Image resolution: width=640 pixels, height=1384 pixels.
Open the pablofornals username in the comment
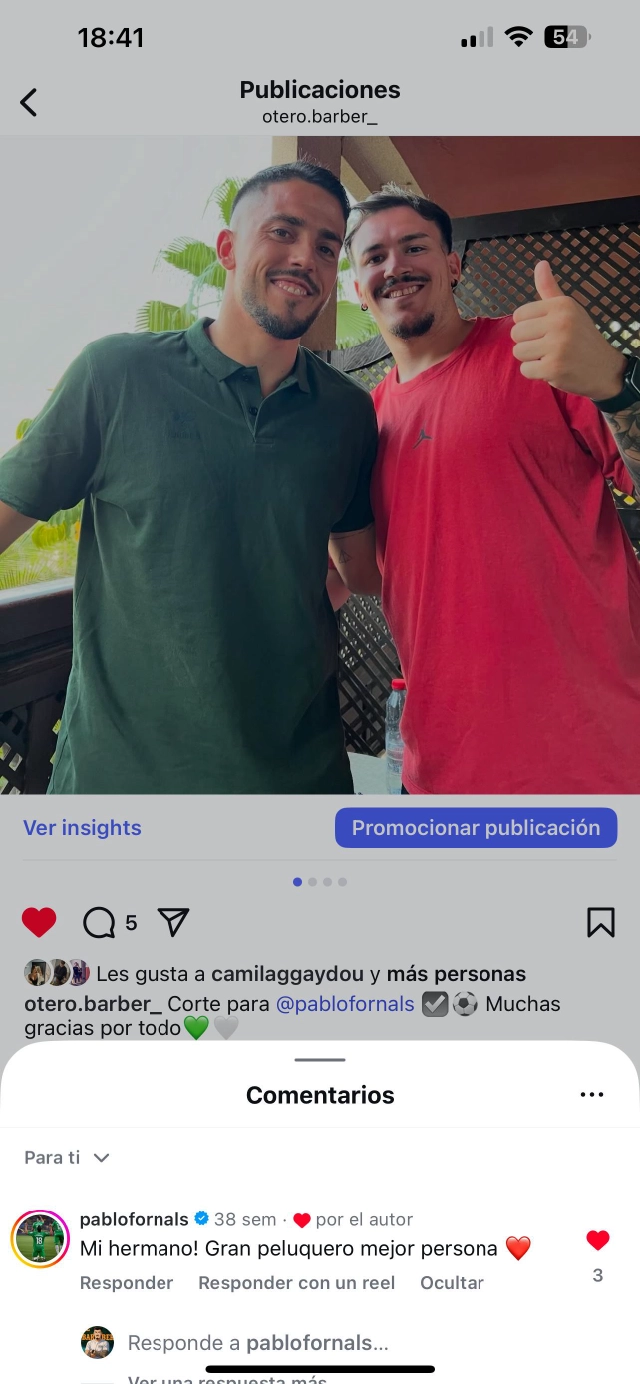(134, 1219)
